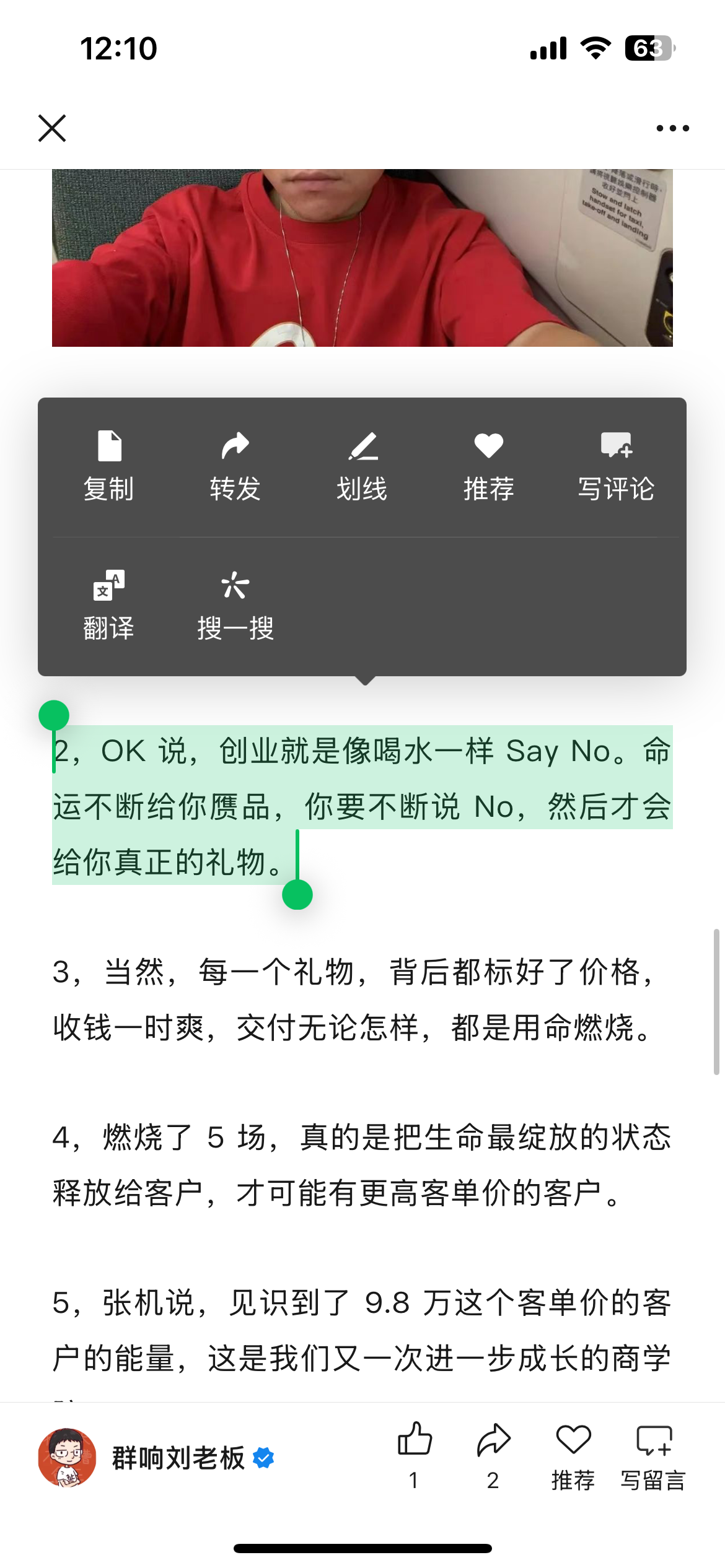725x1568 pixels.
Task: Leave a message with 写留言
Action: click(654, 1455)
